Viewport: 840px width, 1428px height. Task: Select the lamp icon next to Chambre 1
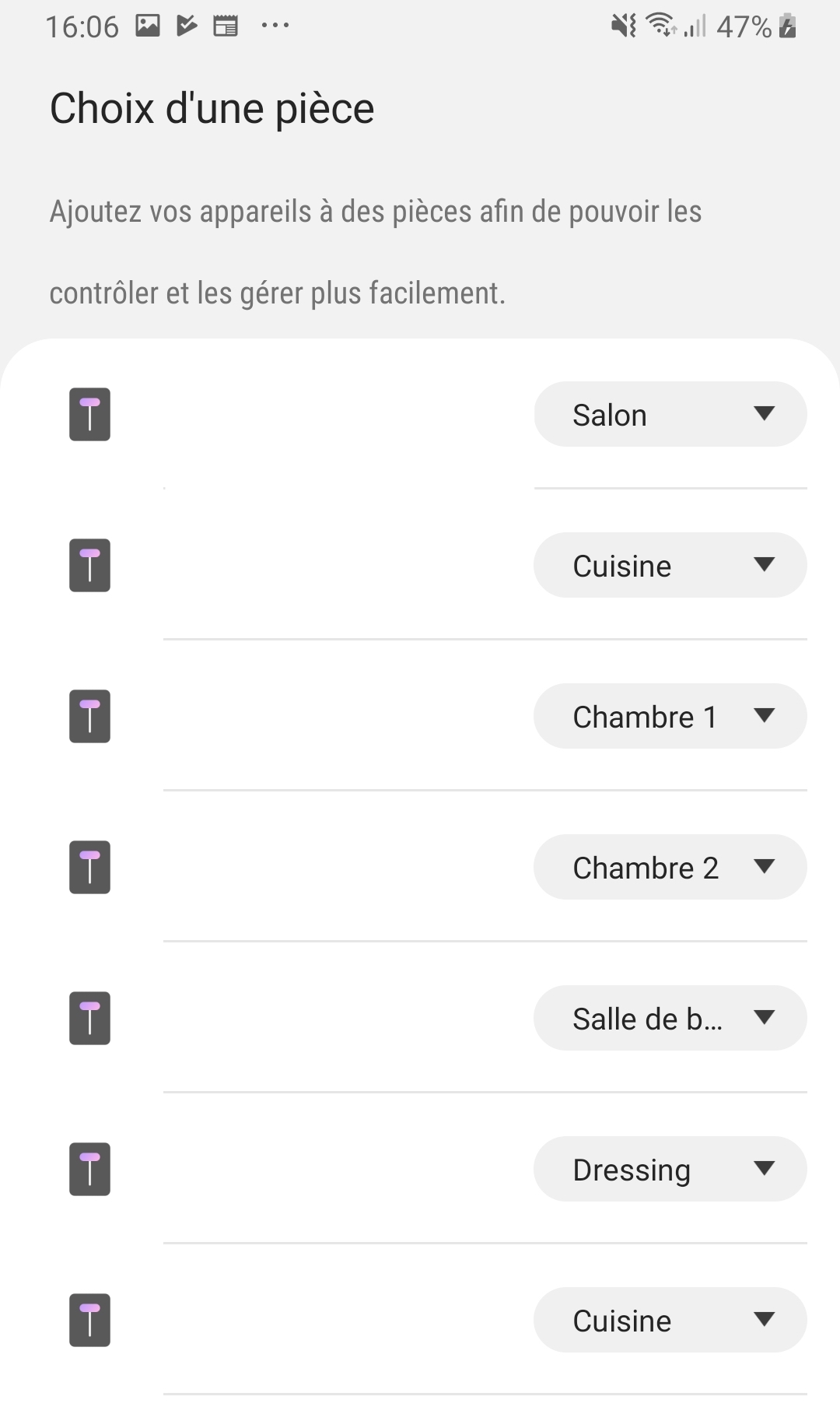pos(89,716)
